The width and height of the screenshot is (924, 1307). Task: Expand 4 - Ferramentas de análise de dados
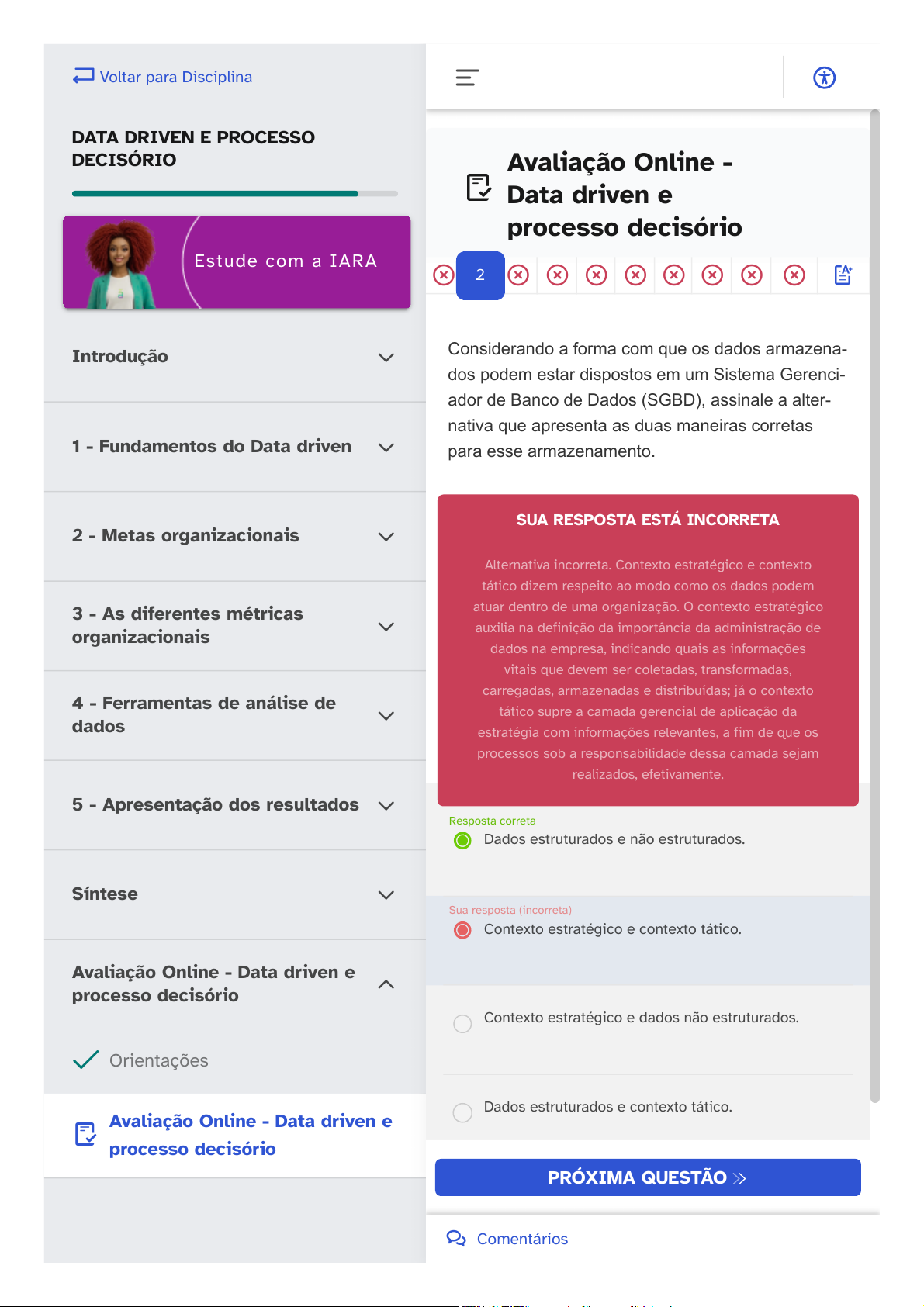[235, 715]
